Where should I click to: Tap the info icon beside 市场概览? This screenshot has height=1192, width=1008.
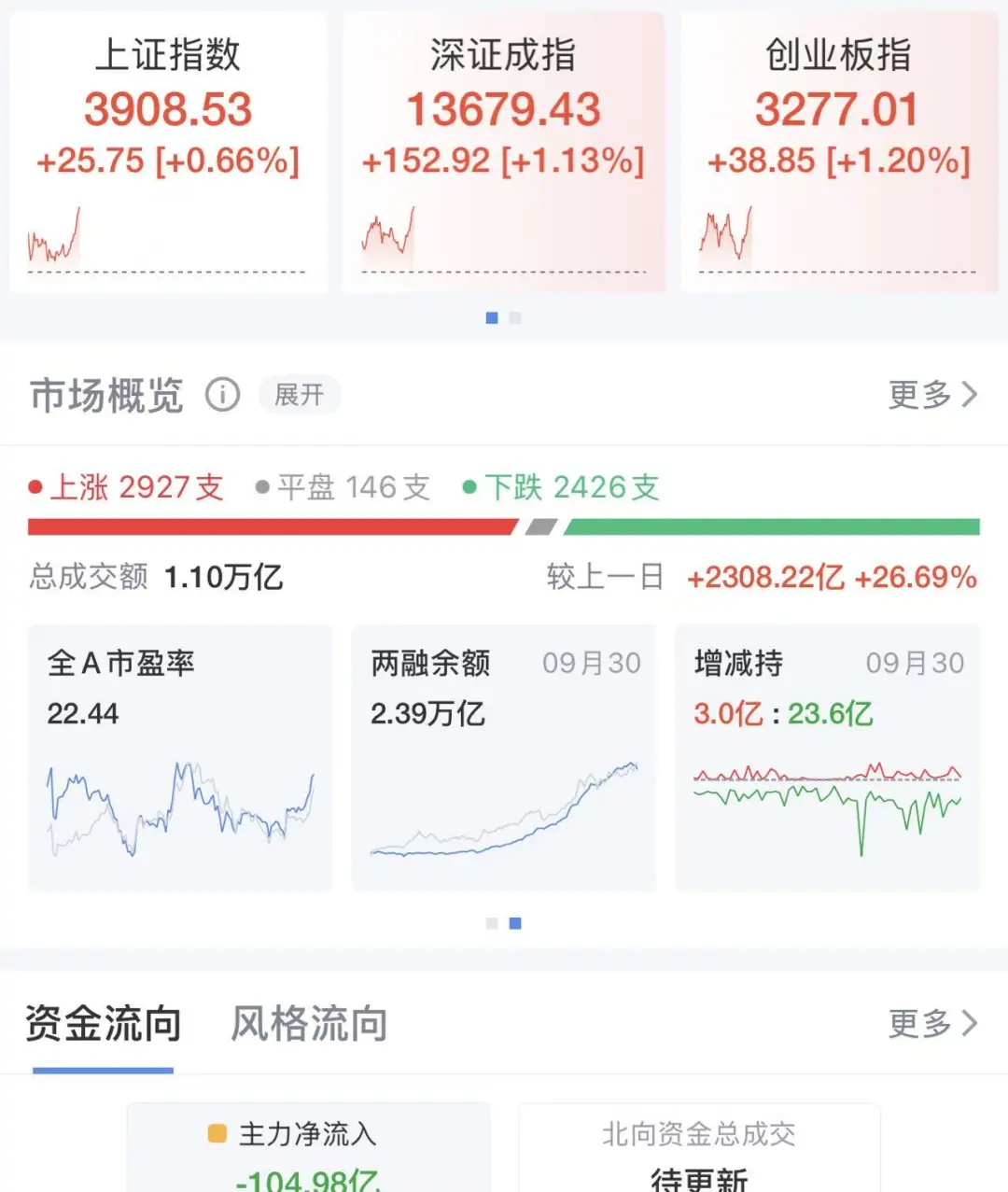[221, 395]
